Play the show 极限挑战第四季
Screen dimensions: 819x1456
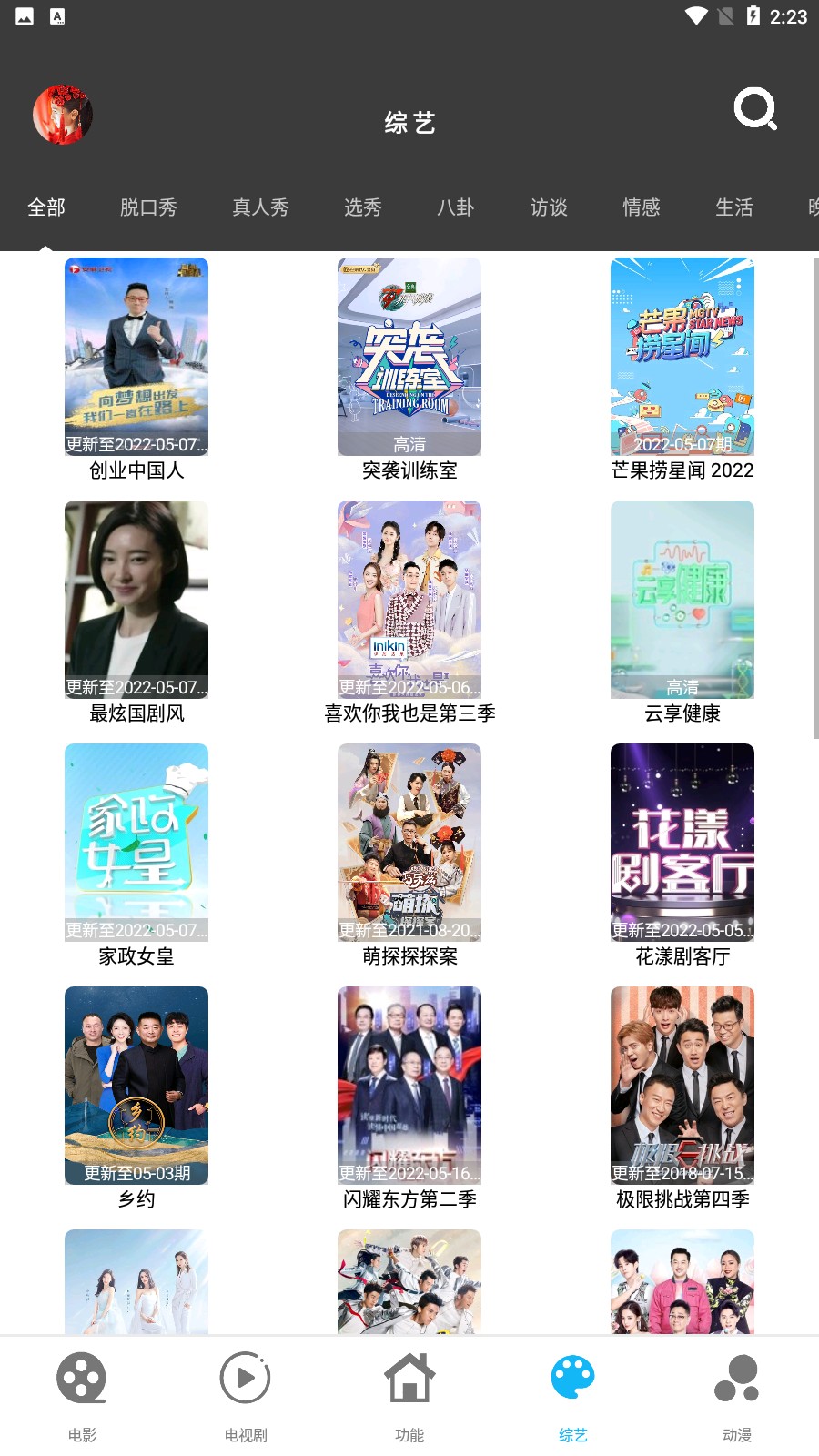[682, 1085]
